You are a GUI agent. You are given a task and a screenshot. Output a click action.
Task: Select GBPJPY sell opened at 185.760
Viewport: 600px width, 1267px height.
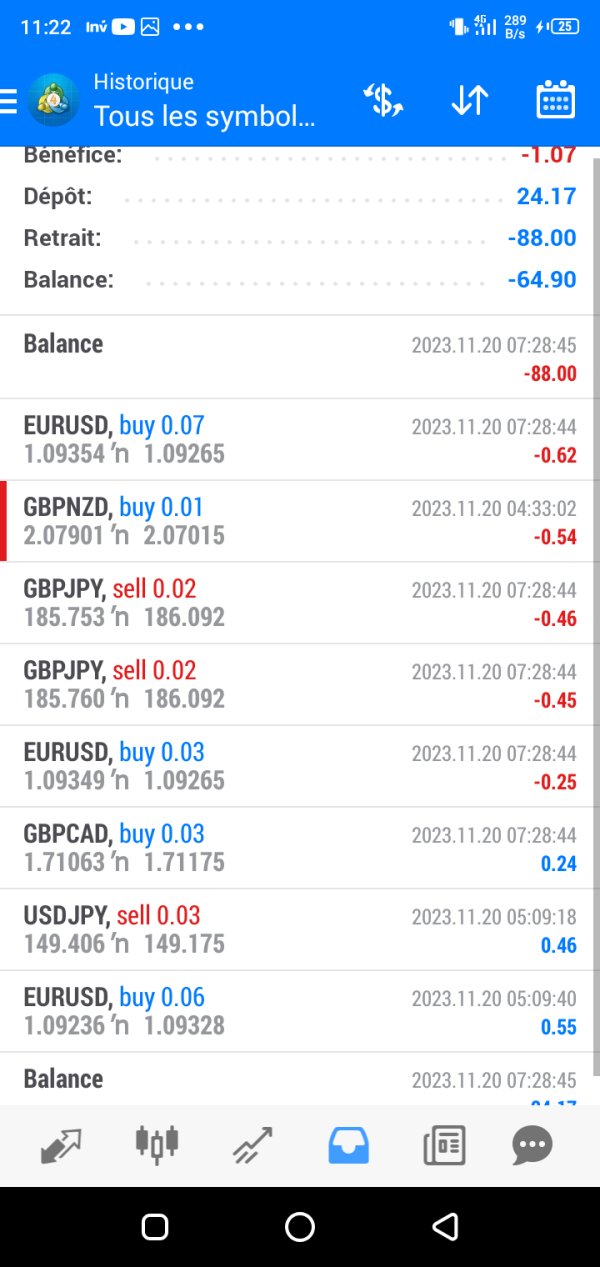(x=300, y=686)
